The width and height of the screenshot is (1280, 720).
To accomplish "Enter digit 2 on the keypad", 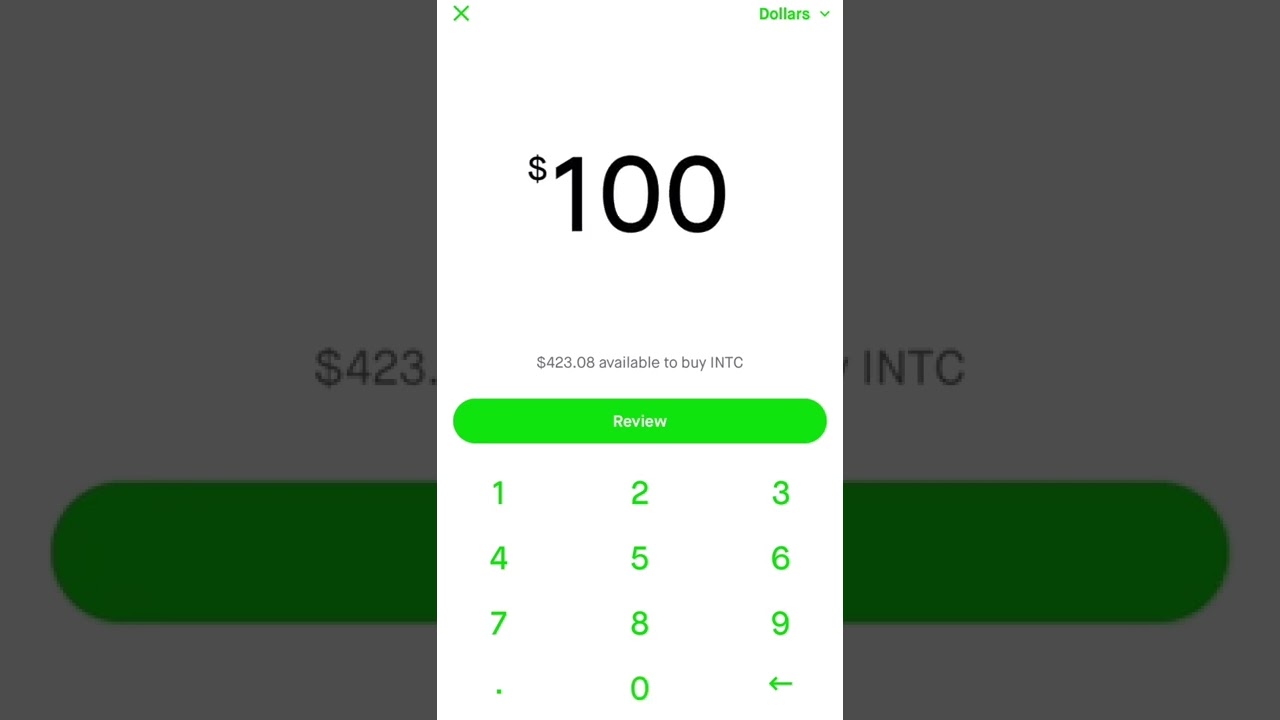I will click(x=640, y=493).
